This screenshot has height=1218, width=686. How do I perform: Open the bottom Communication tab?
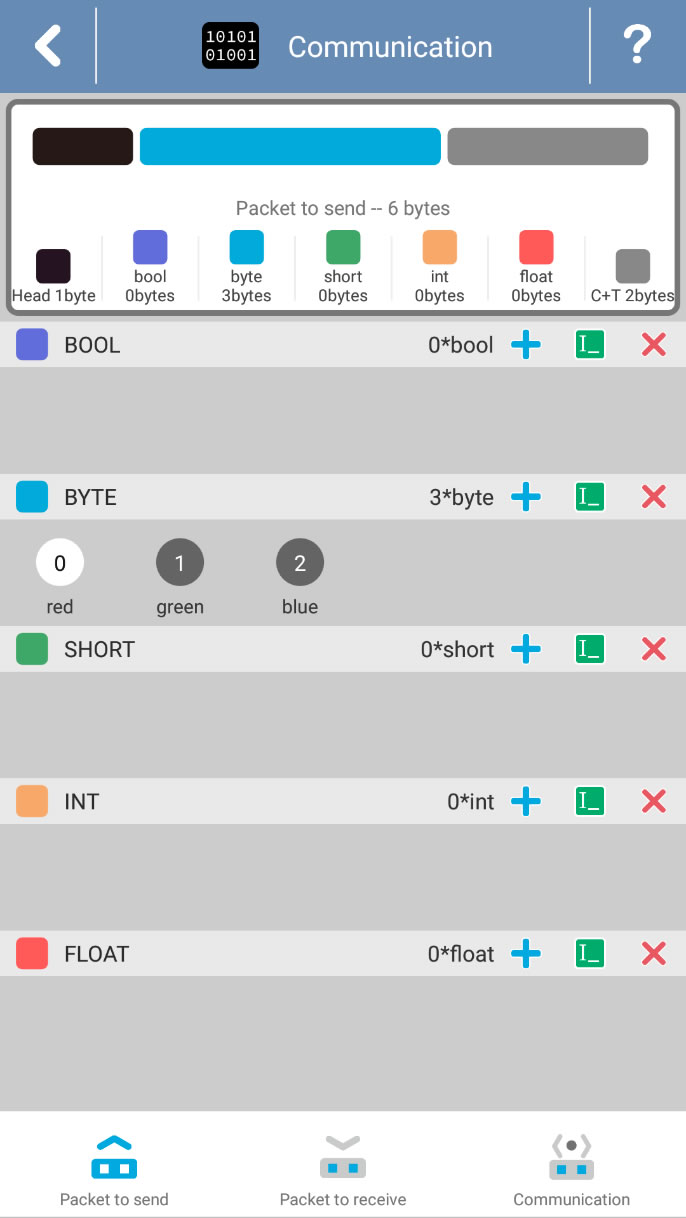pos(571,1170)
